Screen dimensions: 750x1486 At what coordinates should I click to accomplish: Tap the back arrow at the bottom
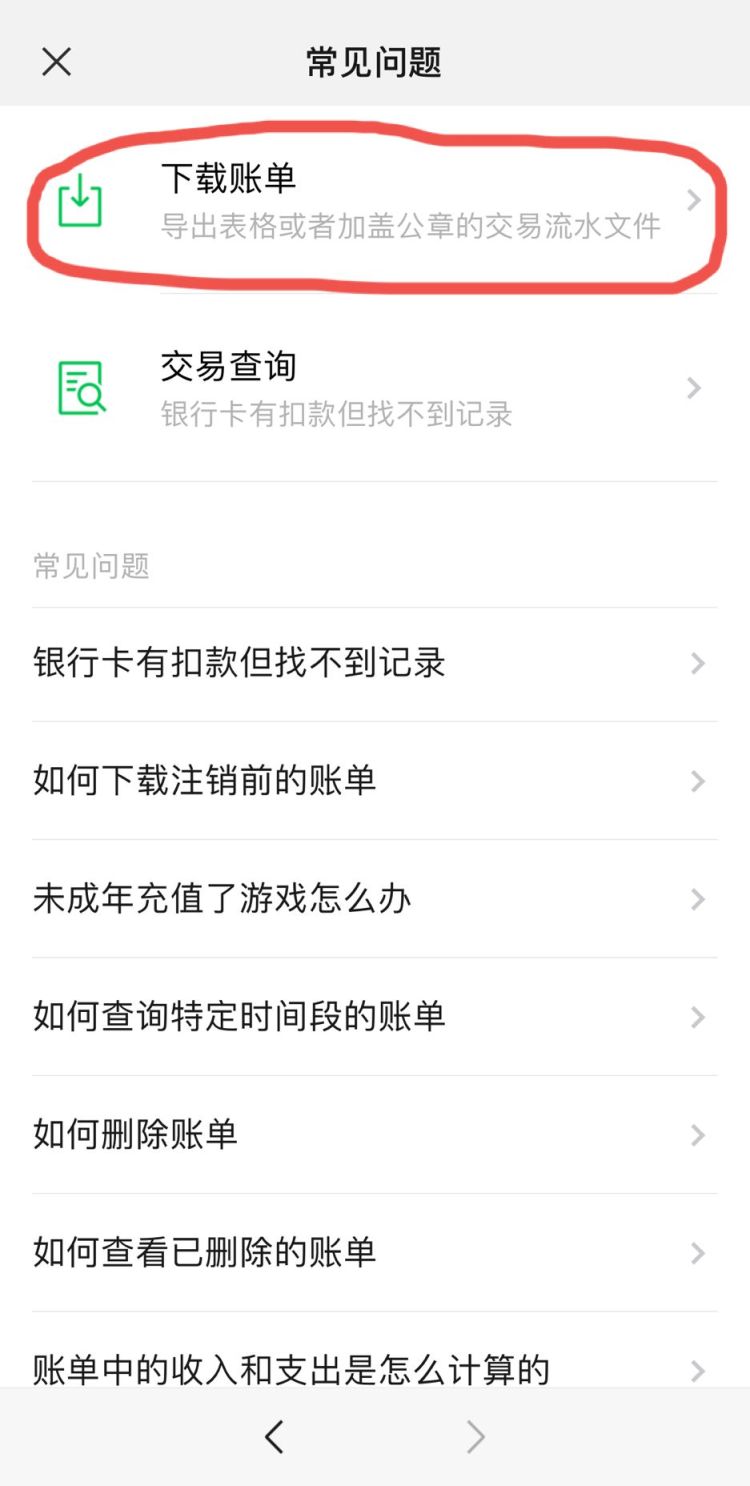[275, 1436]
